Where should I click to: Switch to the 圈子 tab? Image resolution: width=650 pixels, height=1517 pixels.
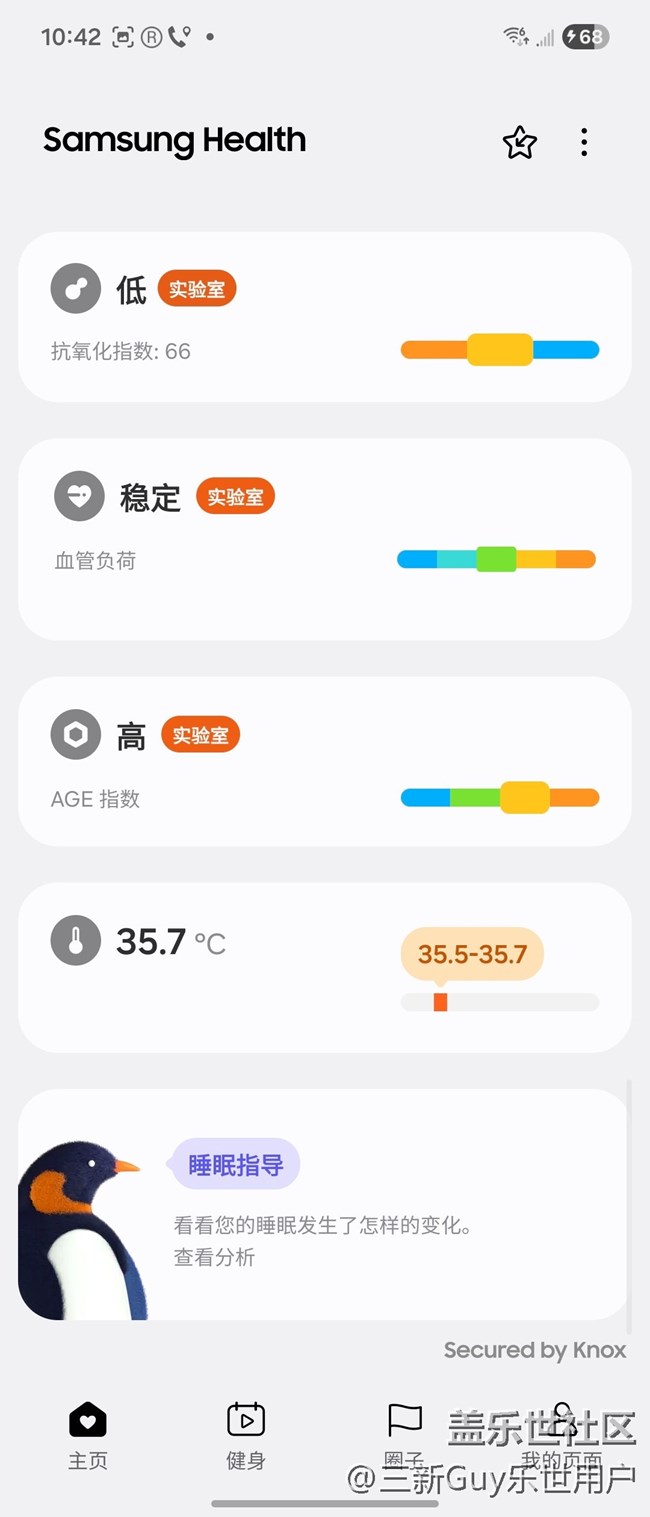pos(405,1435)
